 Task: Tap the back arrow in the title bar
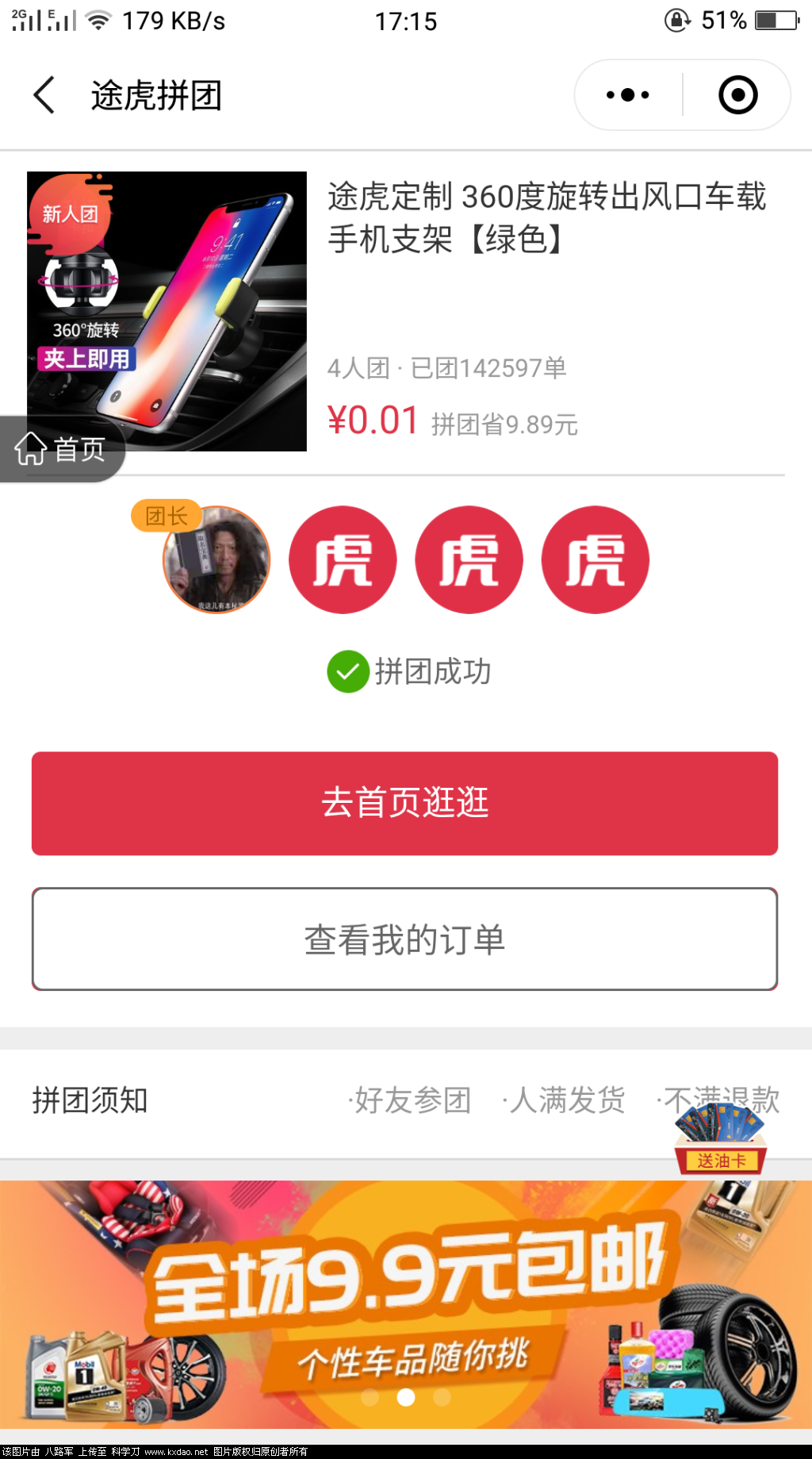click(x=44, y=94)
